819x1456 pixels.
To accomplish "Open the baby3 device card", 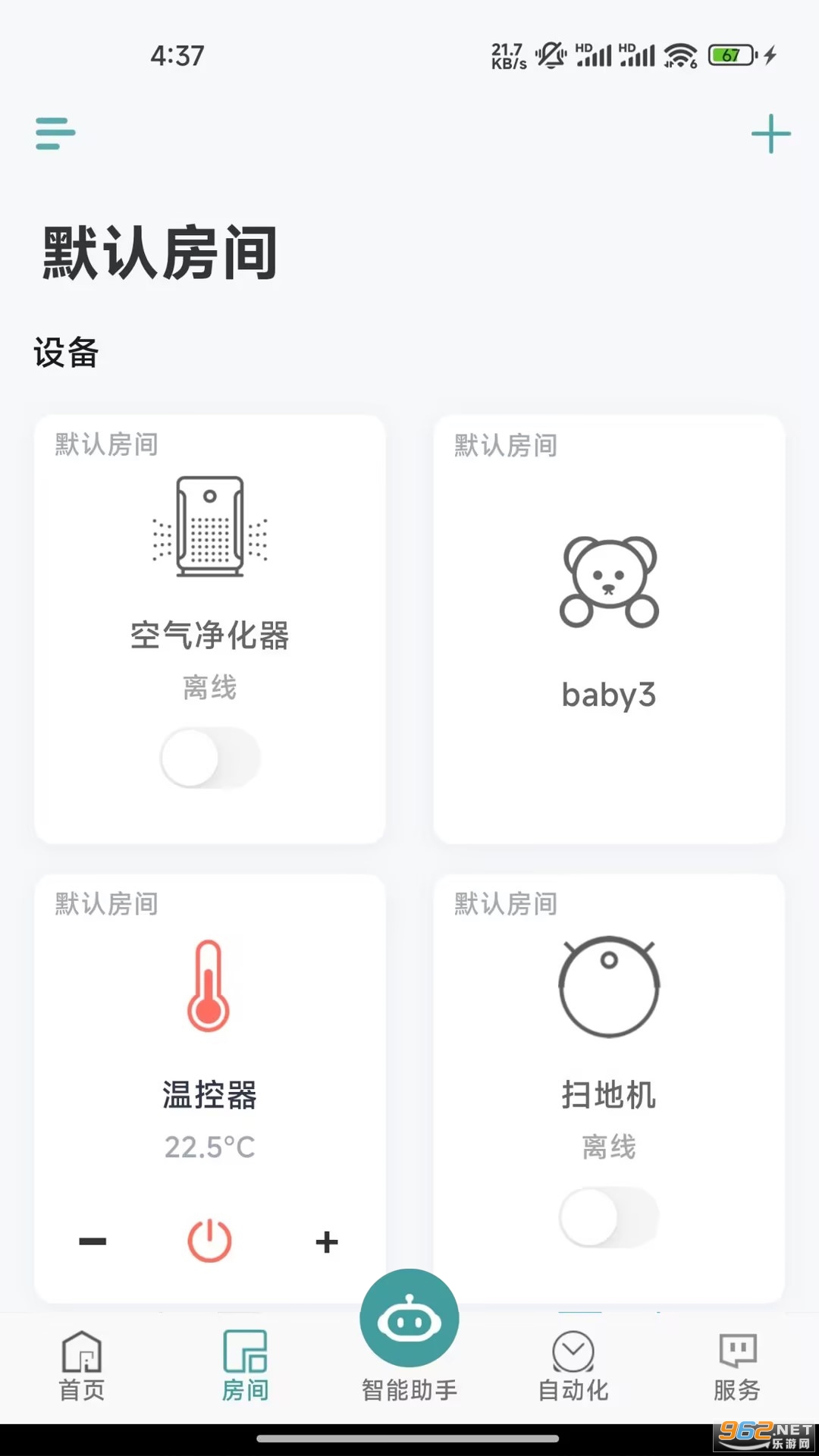I will [609, 628].
